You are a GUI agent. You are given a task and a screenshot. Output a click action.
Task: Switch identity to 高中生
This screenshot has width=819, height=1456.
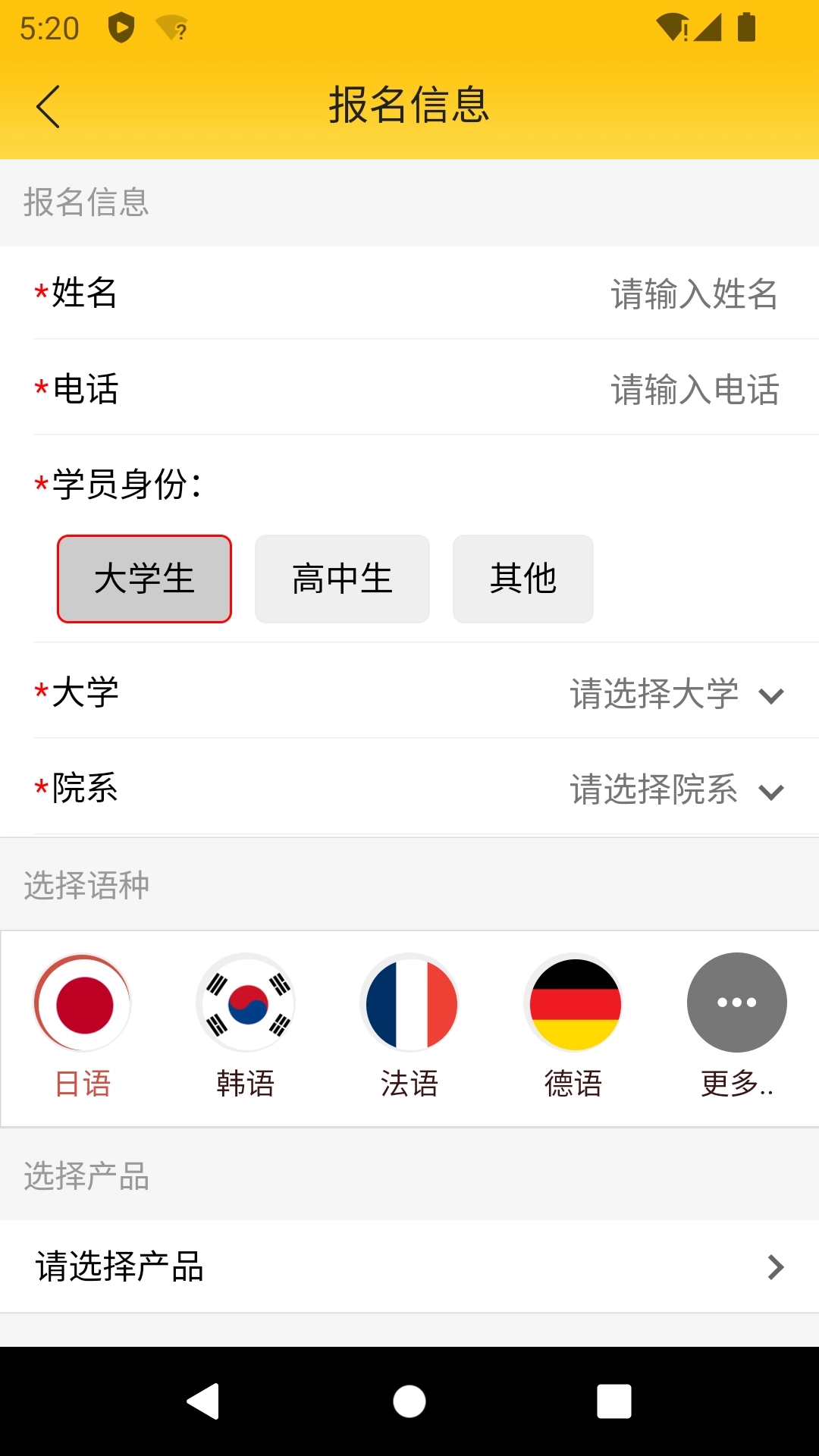point(341,579)
